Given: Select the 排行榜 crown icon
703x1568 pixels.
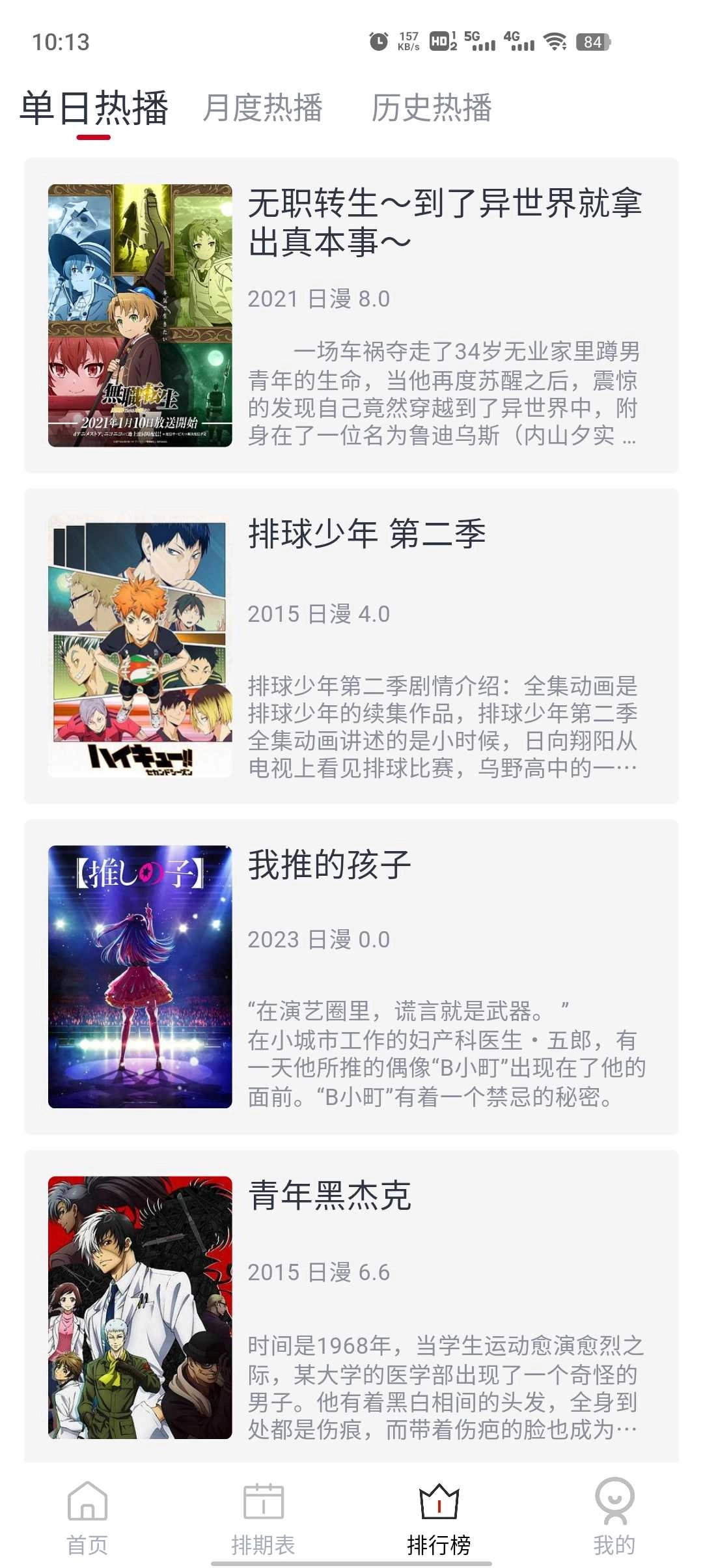Looking at the screenshot, I should (437, 1500).
